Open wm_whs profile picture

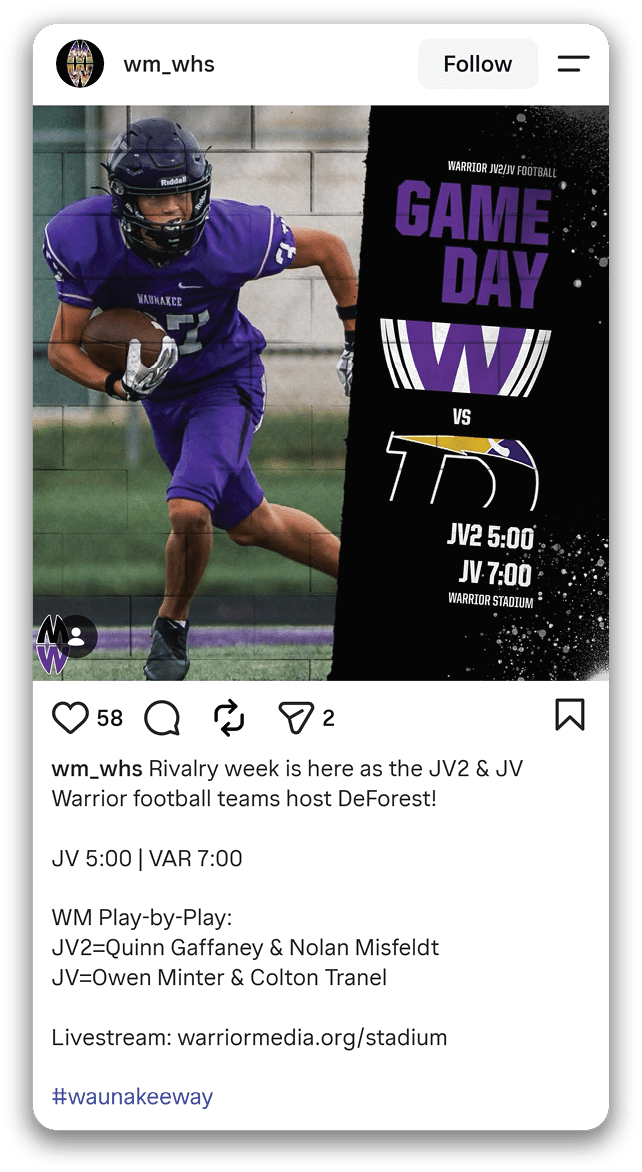click(80, 64)
